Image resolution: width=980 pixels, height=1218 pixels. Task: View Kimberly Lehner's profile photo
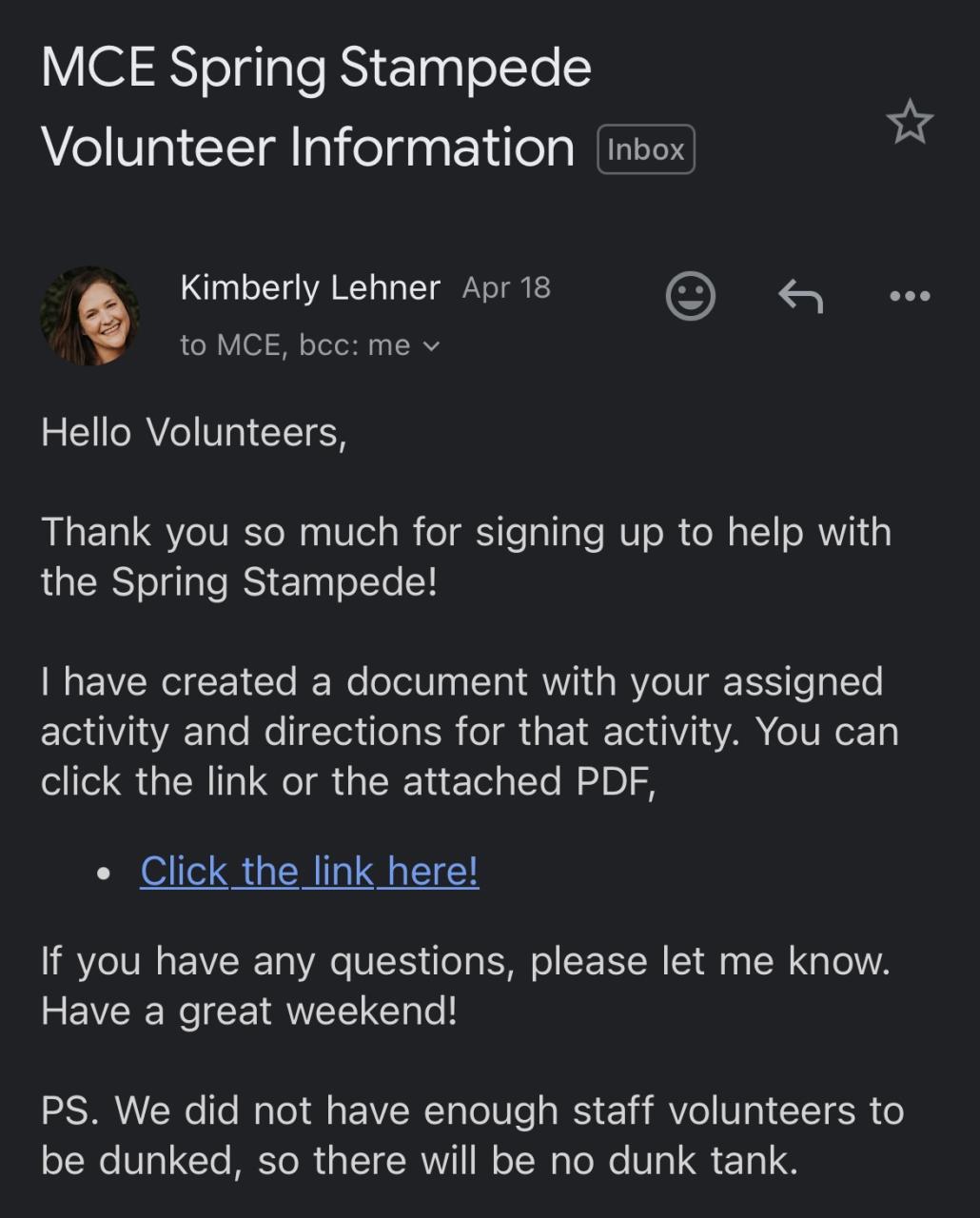[x=89, y=315]
